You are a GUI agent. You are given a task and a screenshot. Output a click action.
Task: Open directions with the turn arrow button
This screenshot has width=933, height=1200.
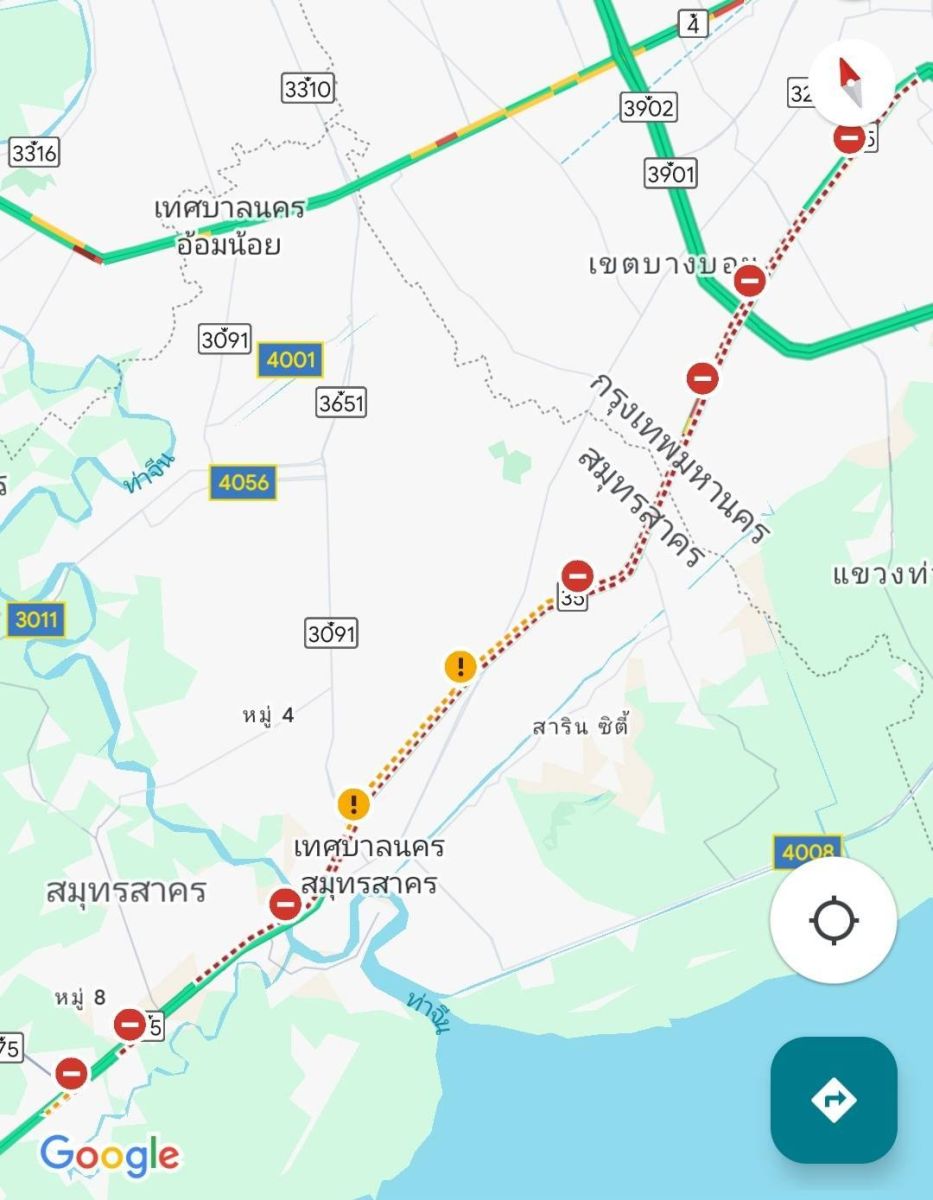[x=833, y=1099]
